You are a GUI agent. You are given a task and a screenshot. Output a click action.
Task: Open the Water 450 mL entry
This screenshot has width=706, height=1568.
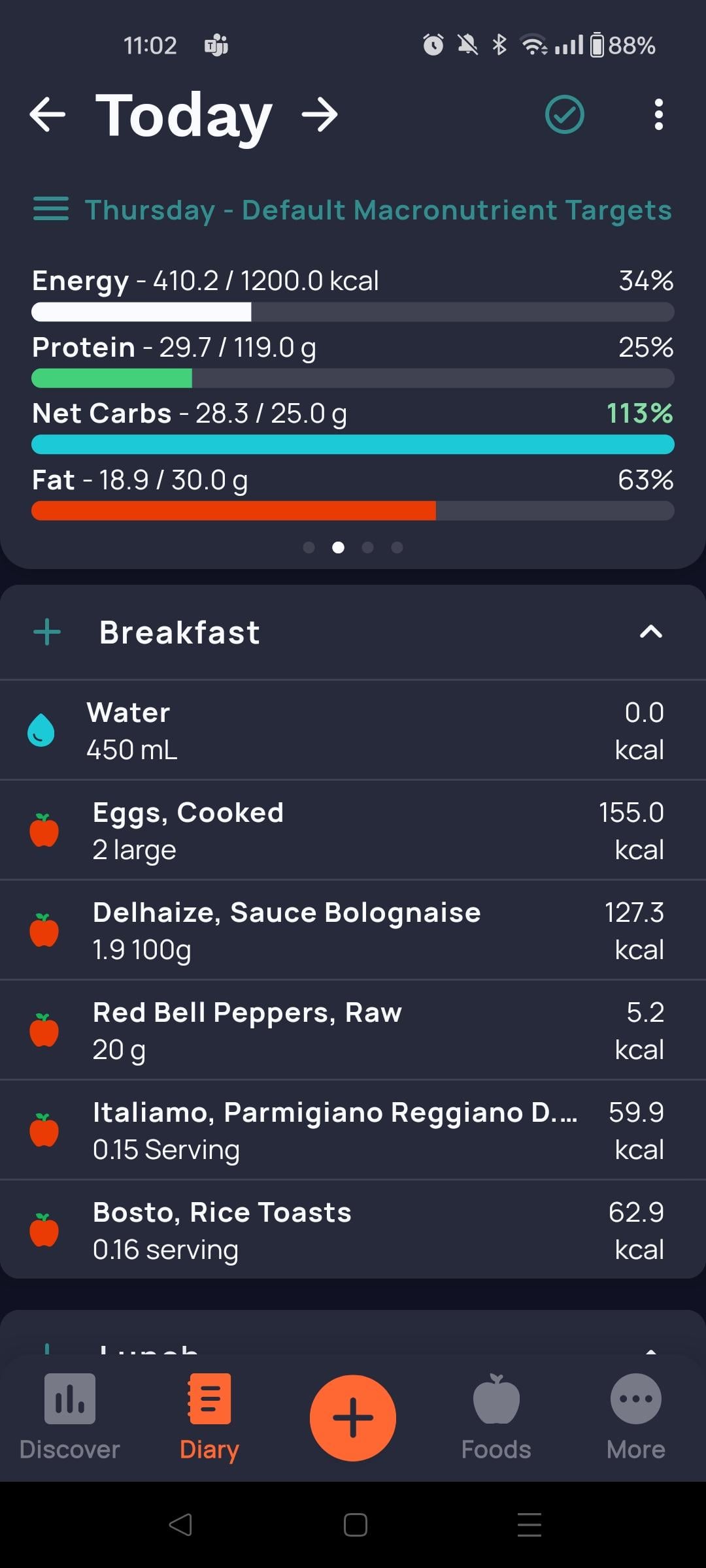click(x=353, y=730)
